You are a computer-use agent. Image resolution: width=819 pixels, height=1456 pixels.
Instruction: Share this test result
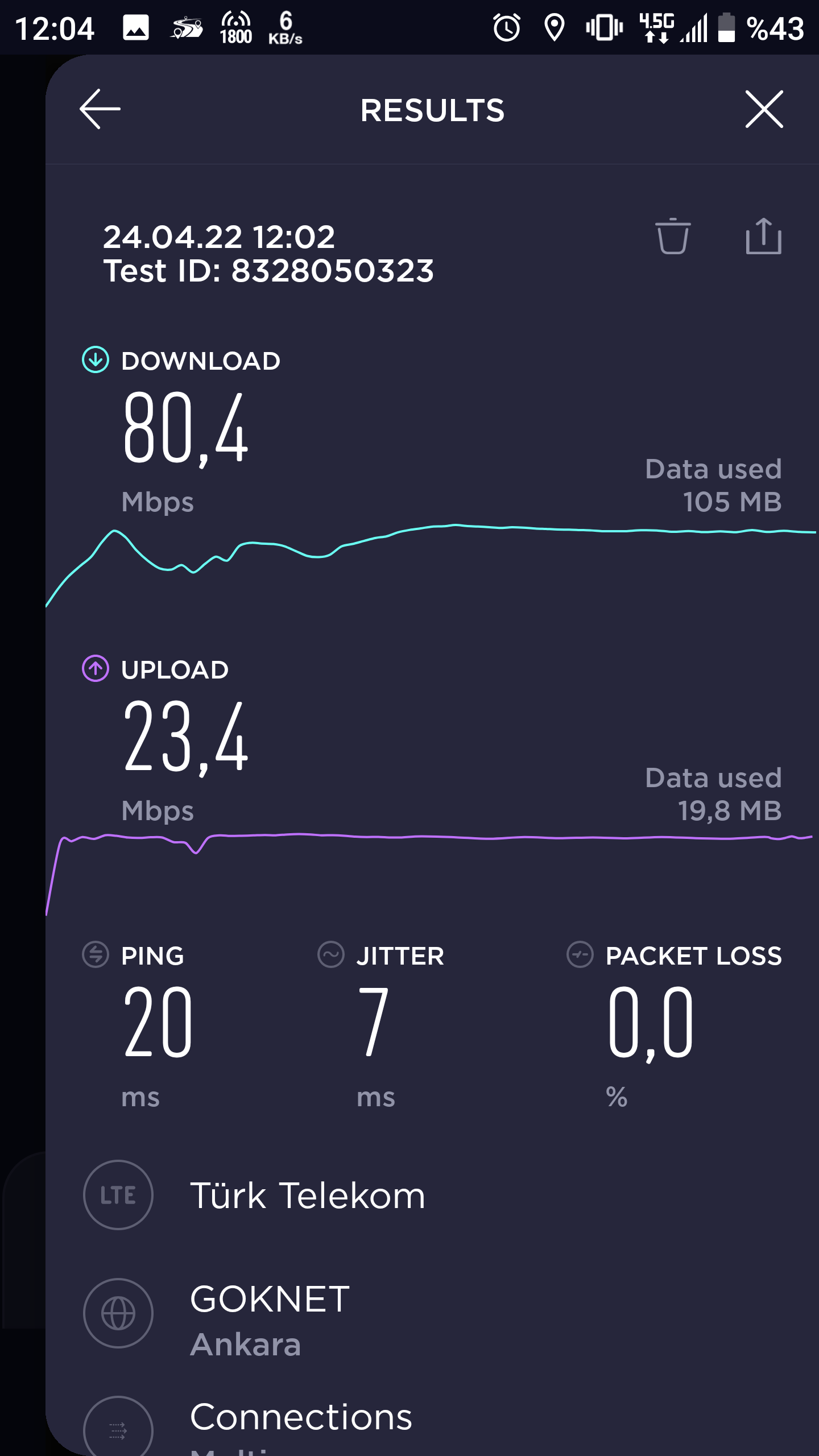[764, 236]
